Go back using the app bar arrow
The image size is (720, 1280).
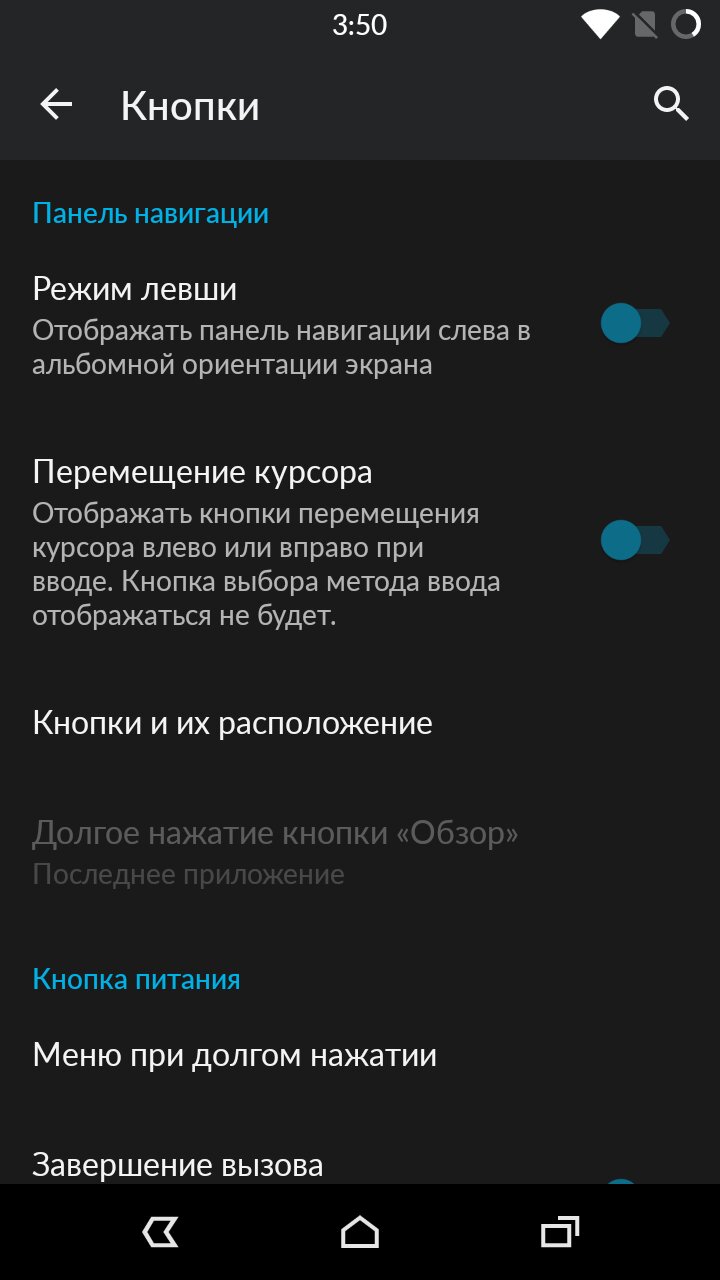click(x=56, y=105)
